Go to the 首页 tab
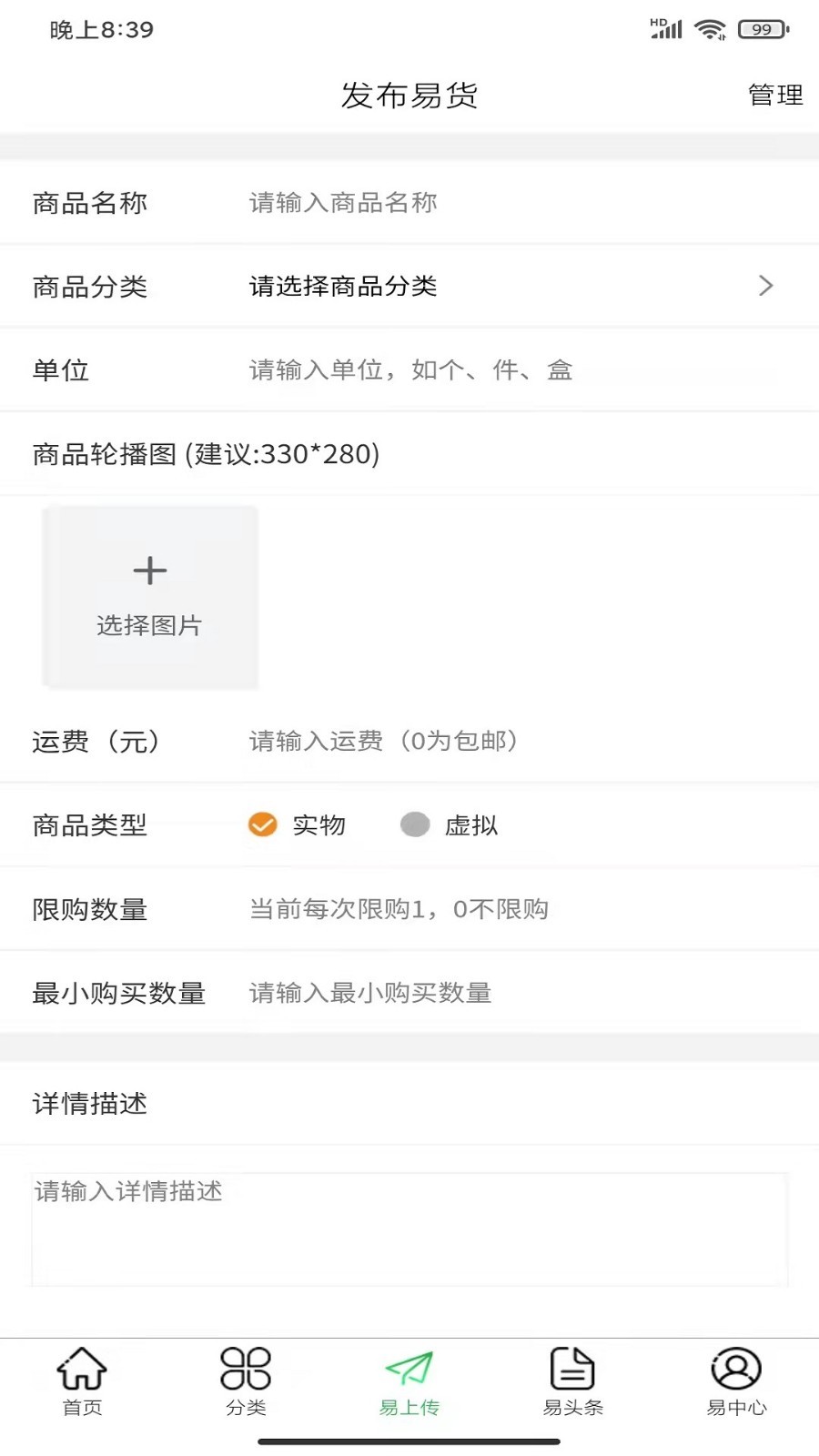This screenshot has height=1456, width=819. pos(82,1381)
